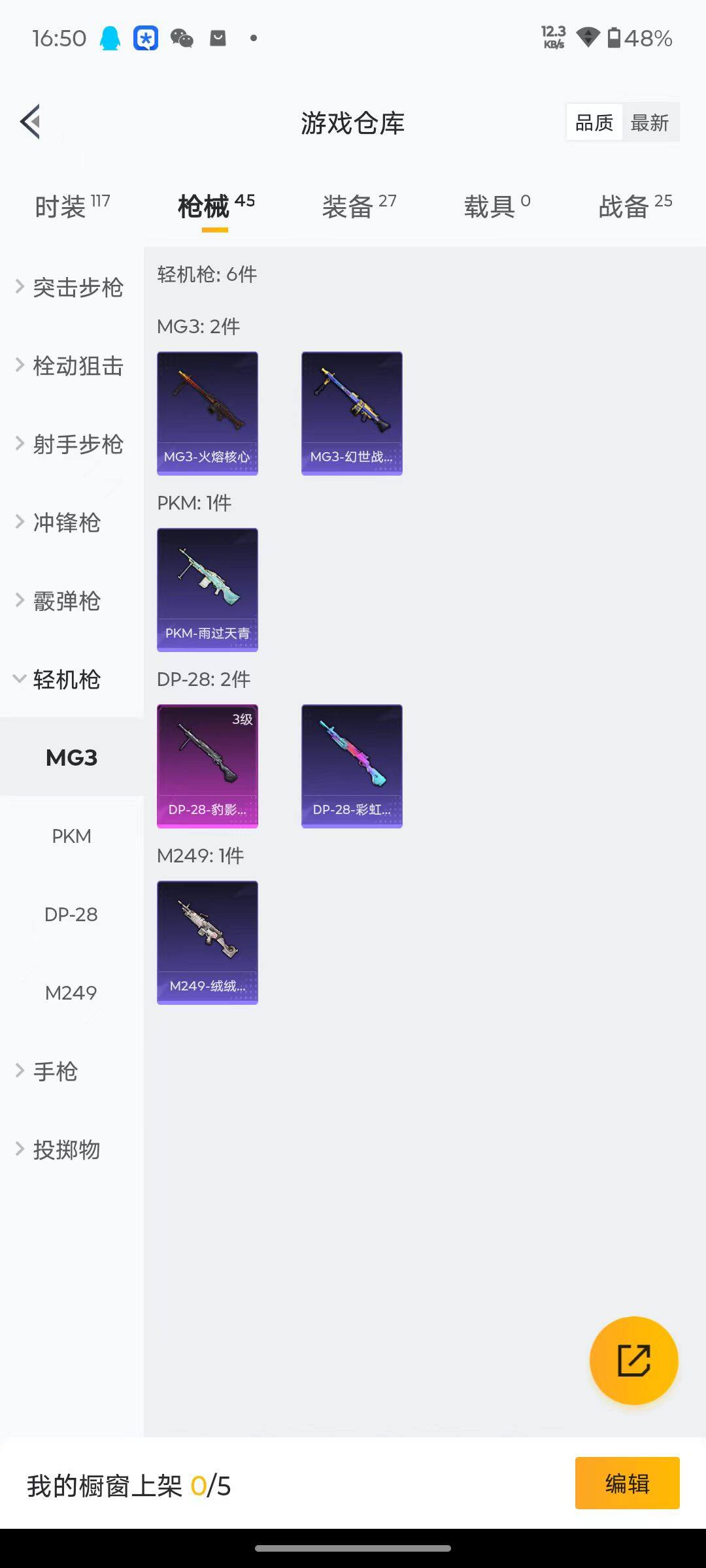The image size is (706, 1568).
Task: Select M249 in the sidebar list
Action: [x=71, y=992]
